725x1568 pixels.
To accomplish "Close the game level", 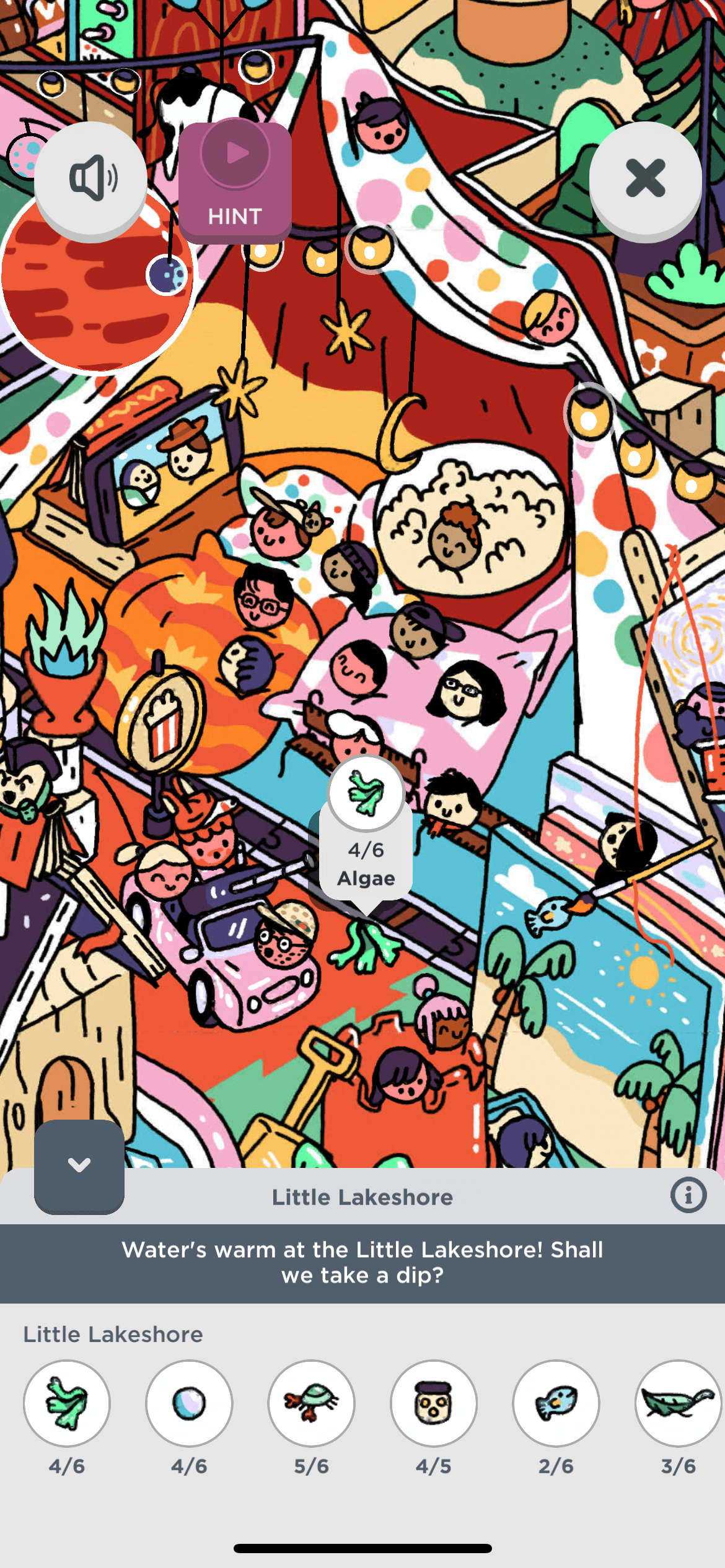I will tap(645, 178).
